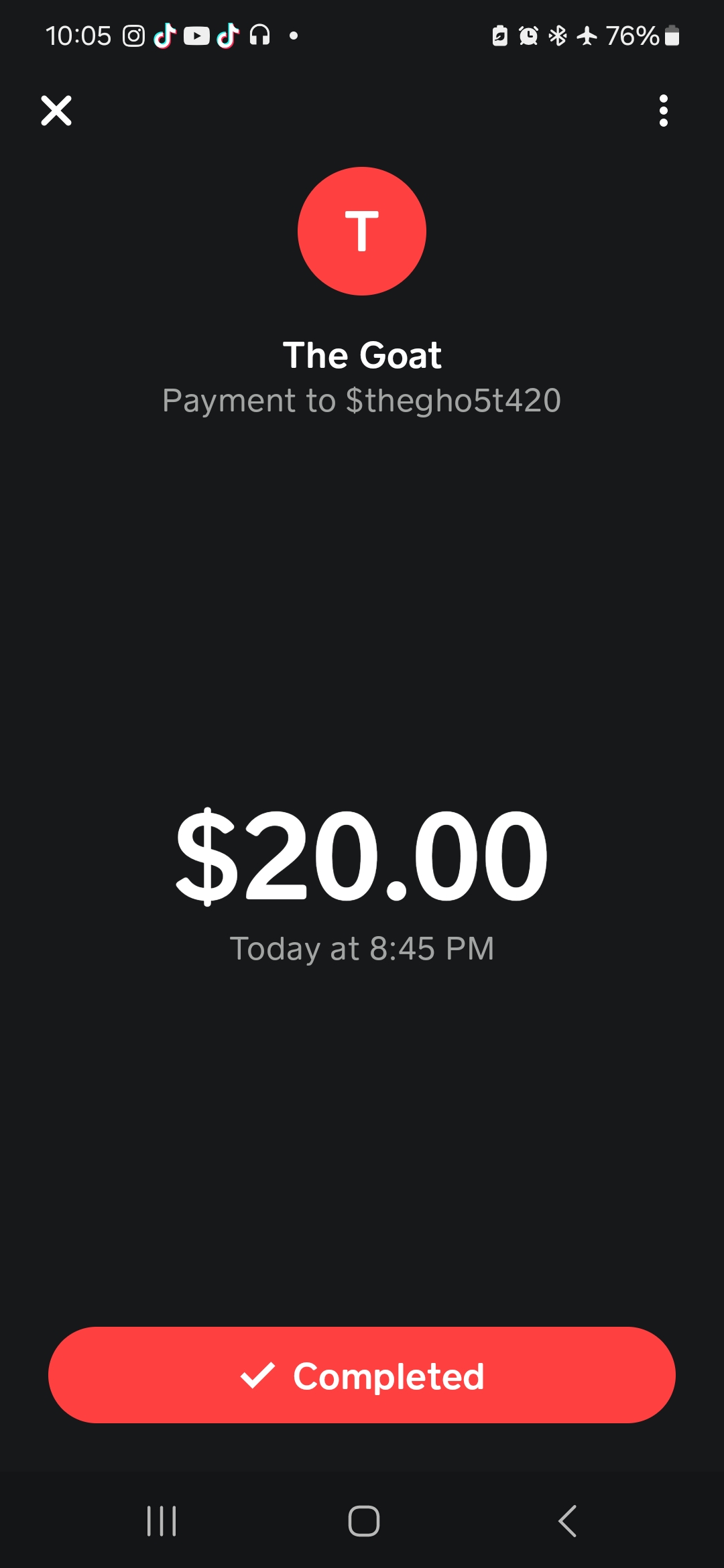724x1568 pixels.
Task: Open the three-dot overflow menu
Action: click(663, 111)
